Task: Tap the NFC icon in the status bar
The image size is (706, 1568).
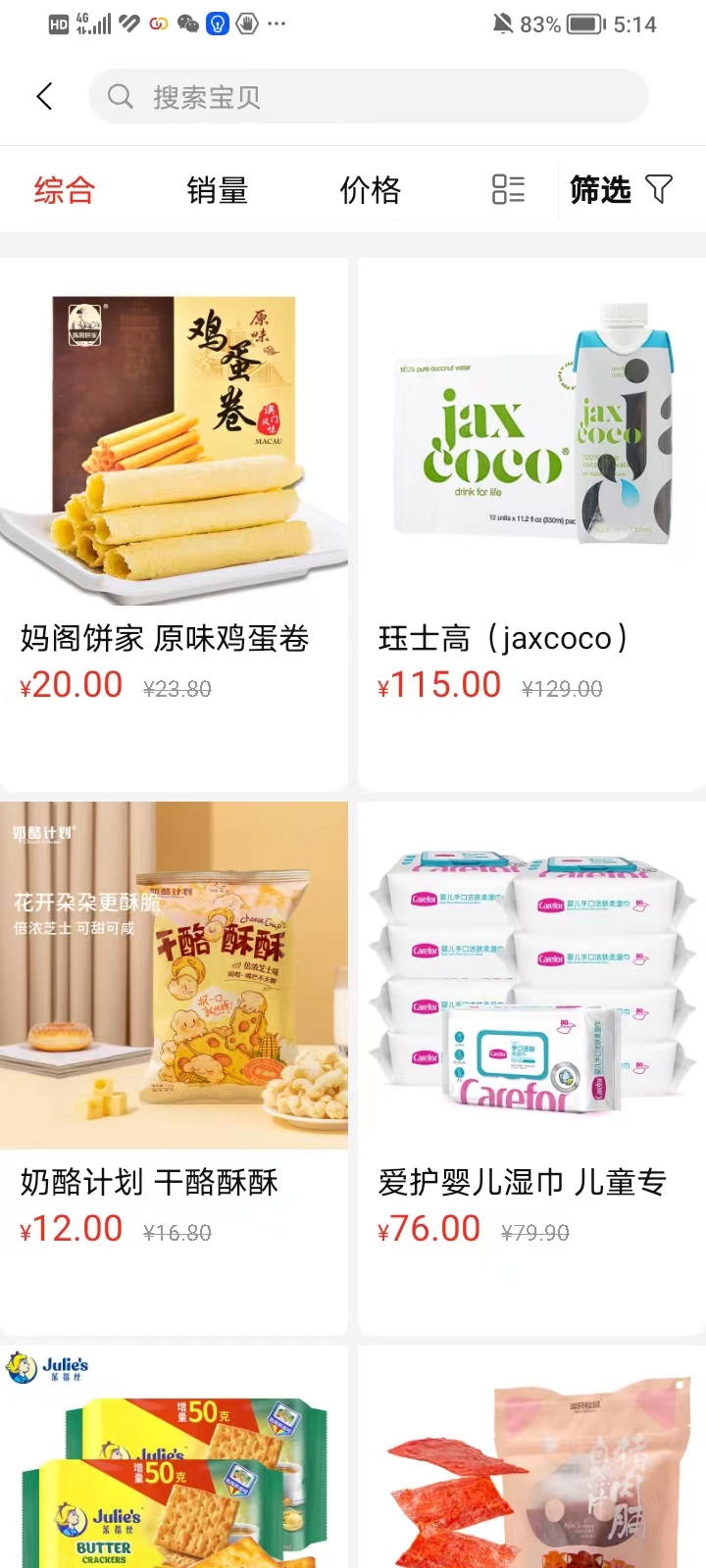Action: point(128,24)
